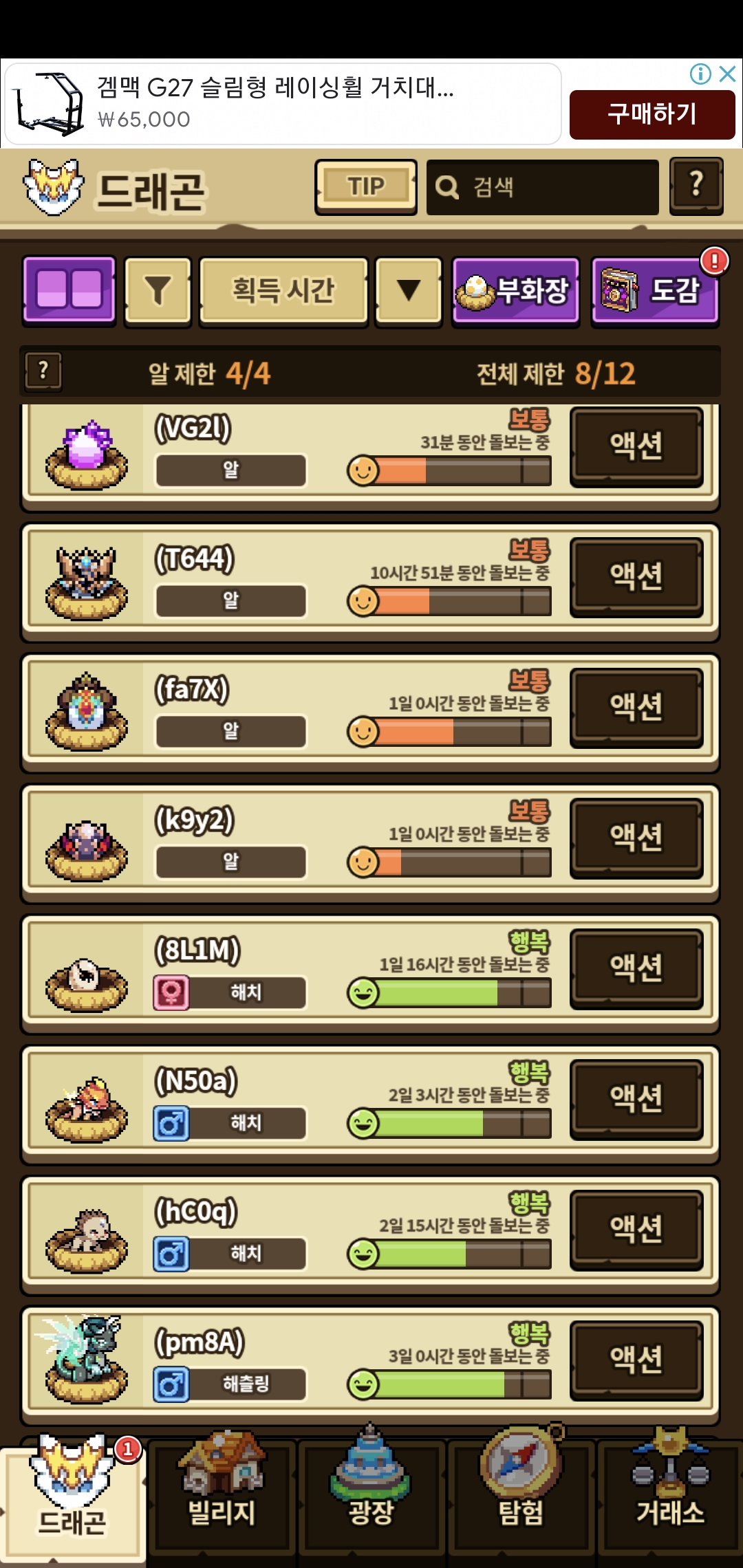Image resolution: width=743 pixels, height=1568 pixels.
Task: Tap 액션 for dragon pm8A
Action: [x=636, y=1360]
